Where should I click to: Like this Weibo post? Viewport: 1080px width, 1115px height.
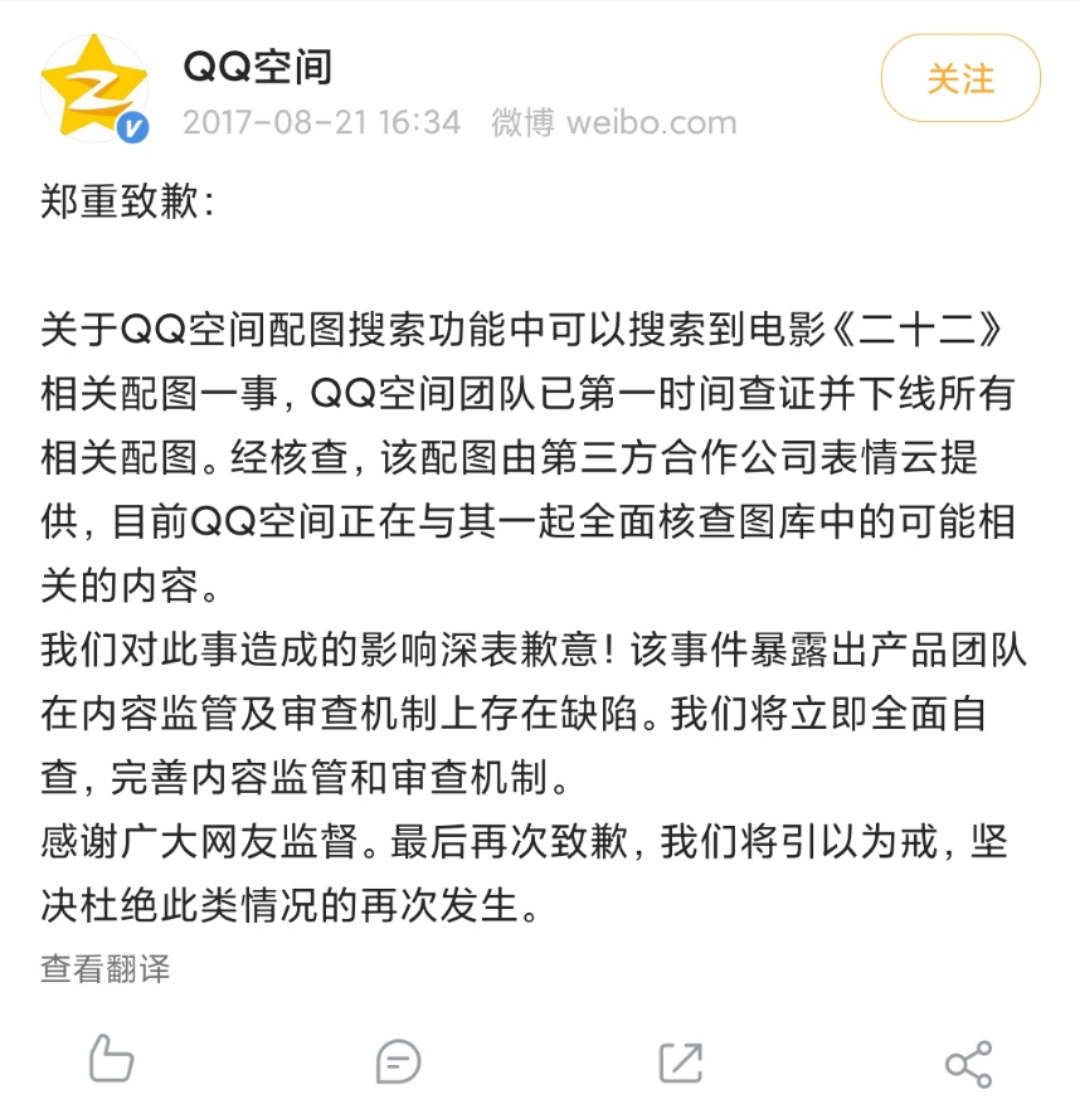(111, 1059)
